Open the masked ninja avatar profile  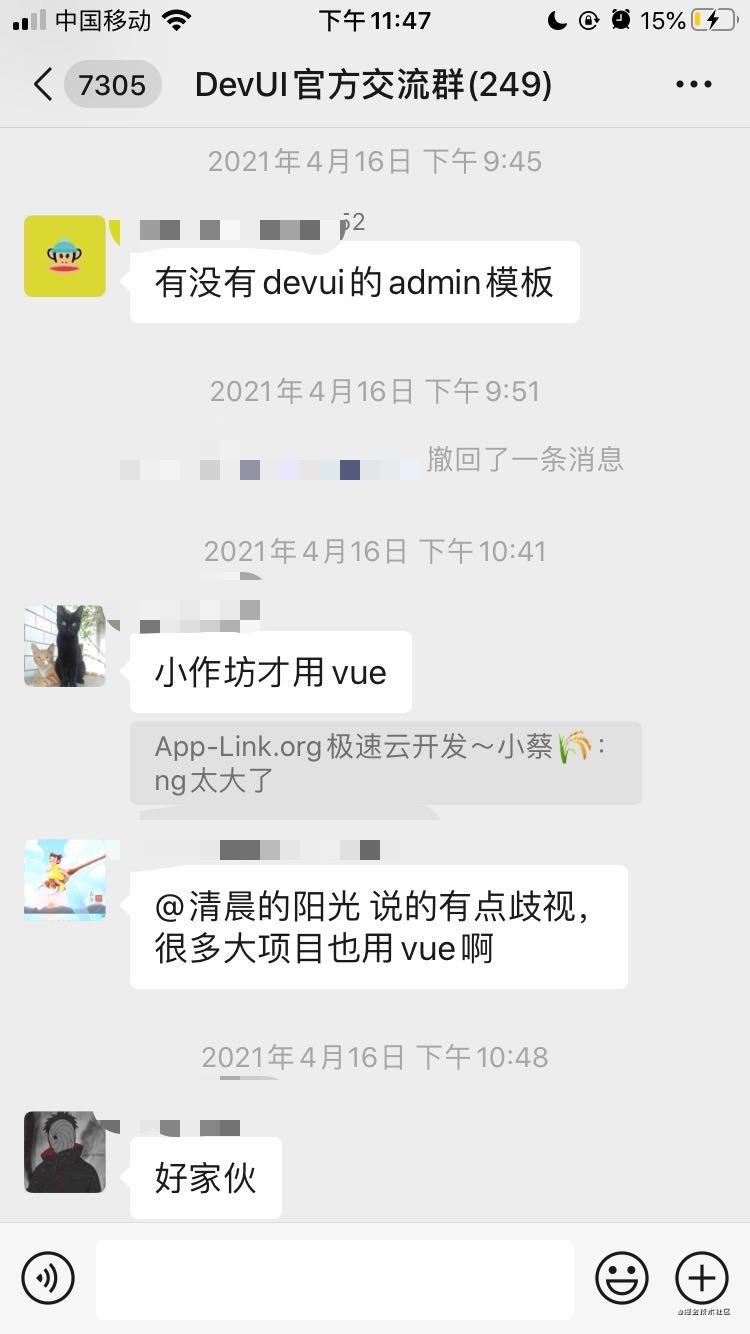point(64,1152)
